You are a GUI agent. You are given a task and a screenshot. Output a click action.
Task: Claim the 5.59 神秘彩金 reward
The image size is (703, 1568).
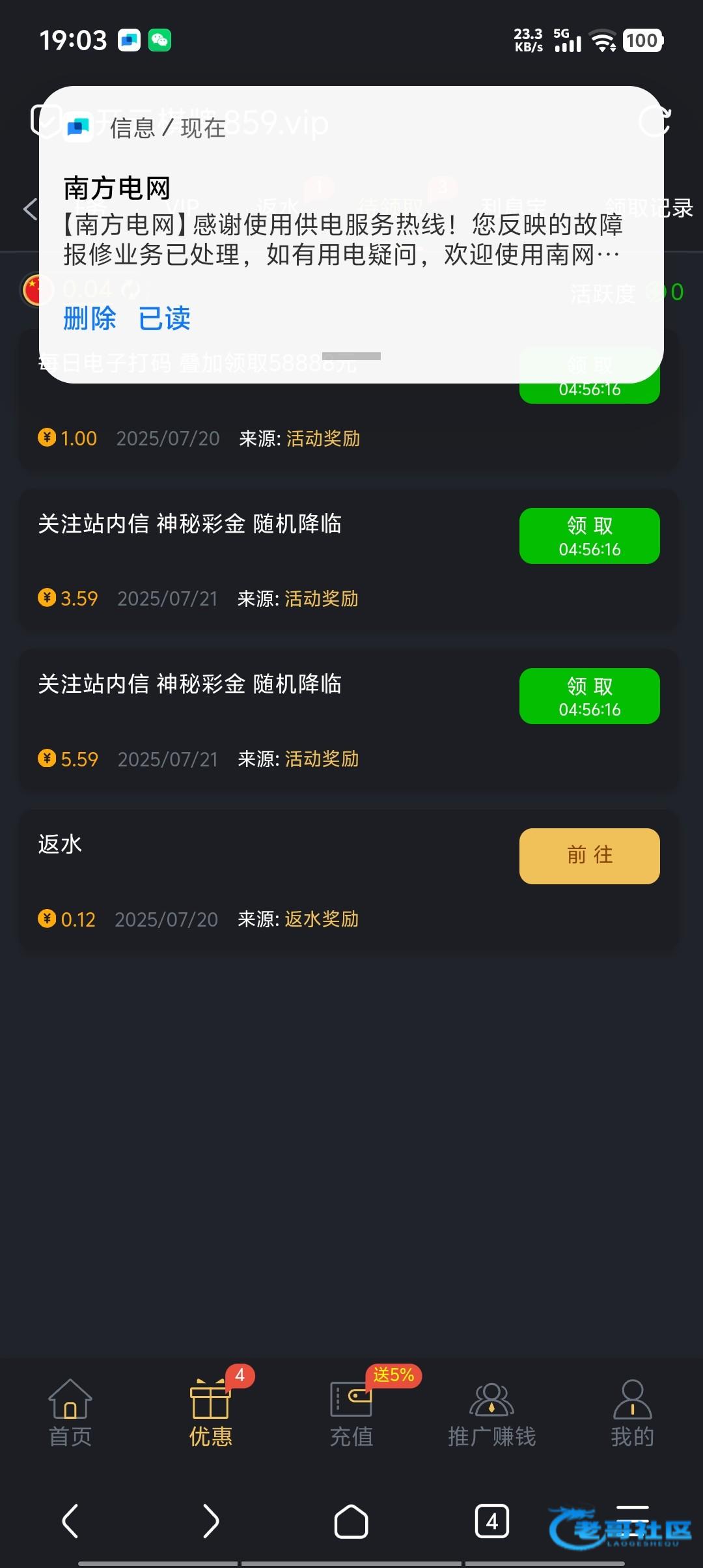tap(589, 696)
